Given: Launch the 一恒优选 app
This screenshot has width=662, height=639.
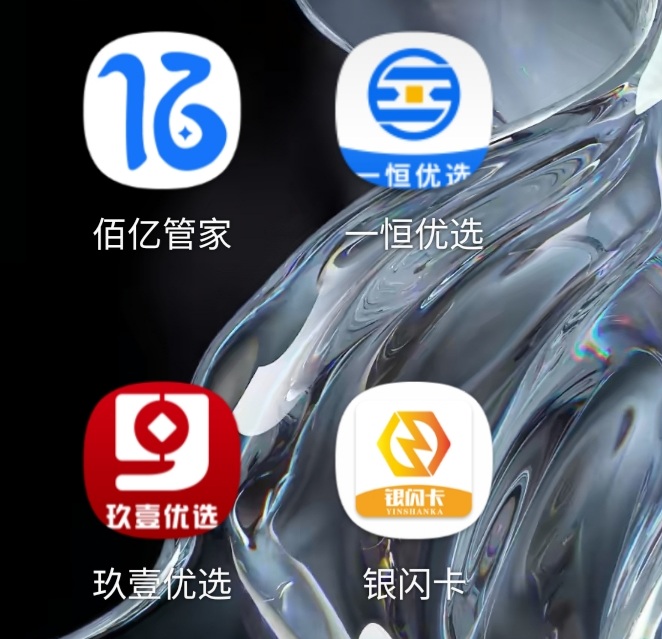Looking at the screenshot, I should tap(413, 110).
